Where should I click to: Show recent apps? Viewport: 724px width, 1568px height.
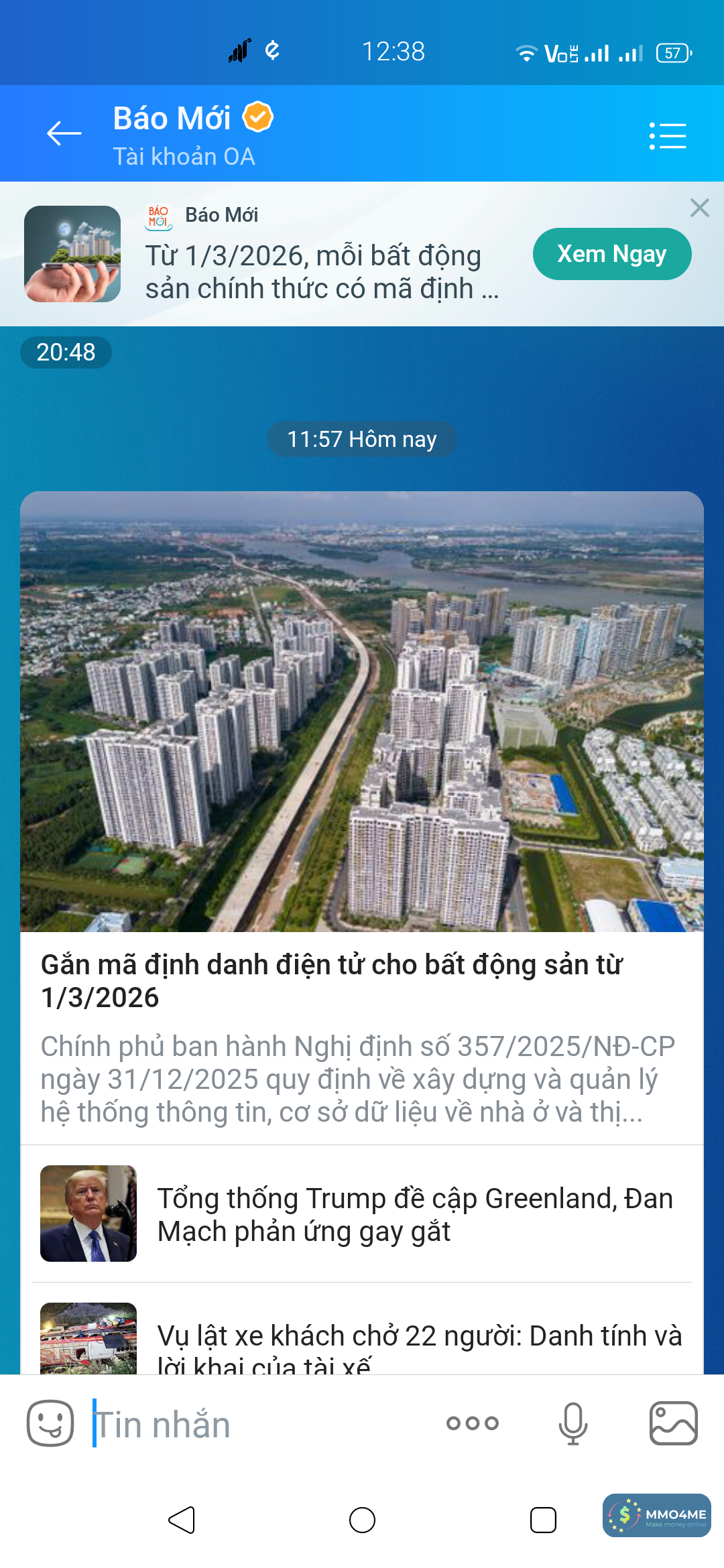pyautogui.click(x=543, y=1520)
